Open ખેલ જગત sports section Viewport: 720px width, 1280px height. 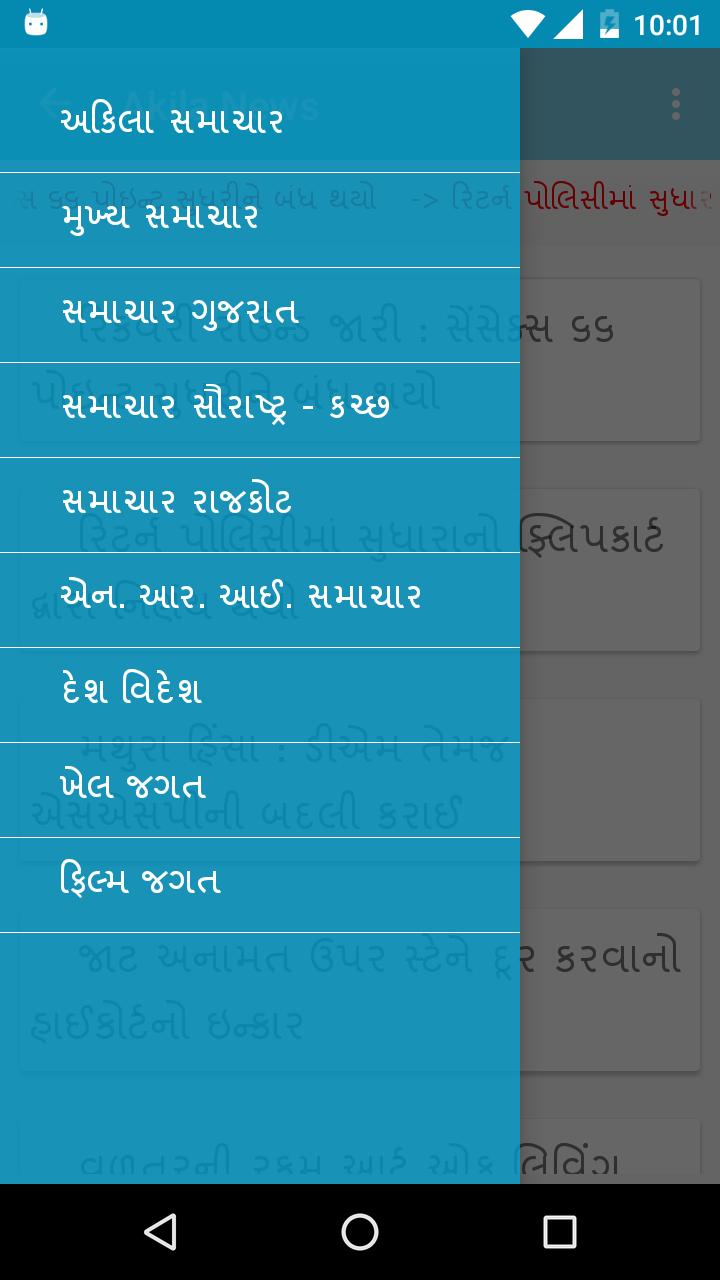click(x=260, y=787)
